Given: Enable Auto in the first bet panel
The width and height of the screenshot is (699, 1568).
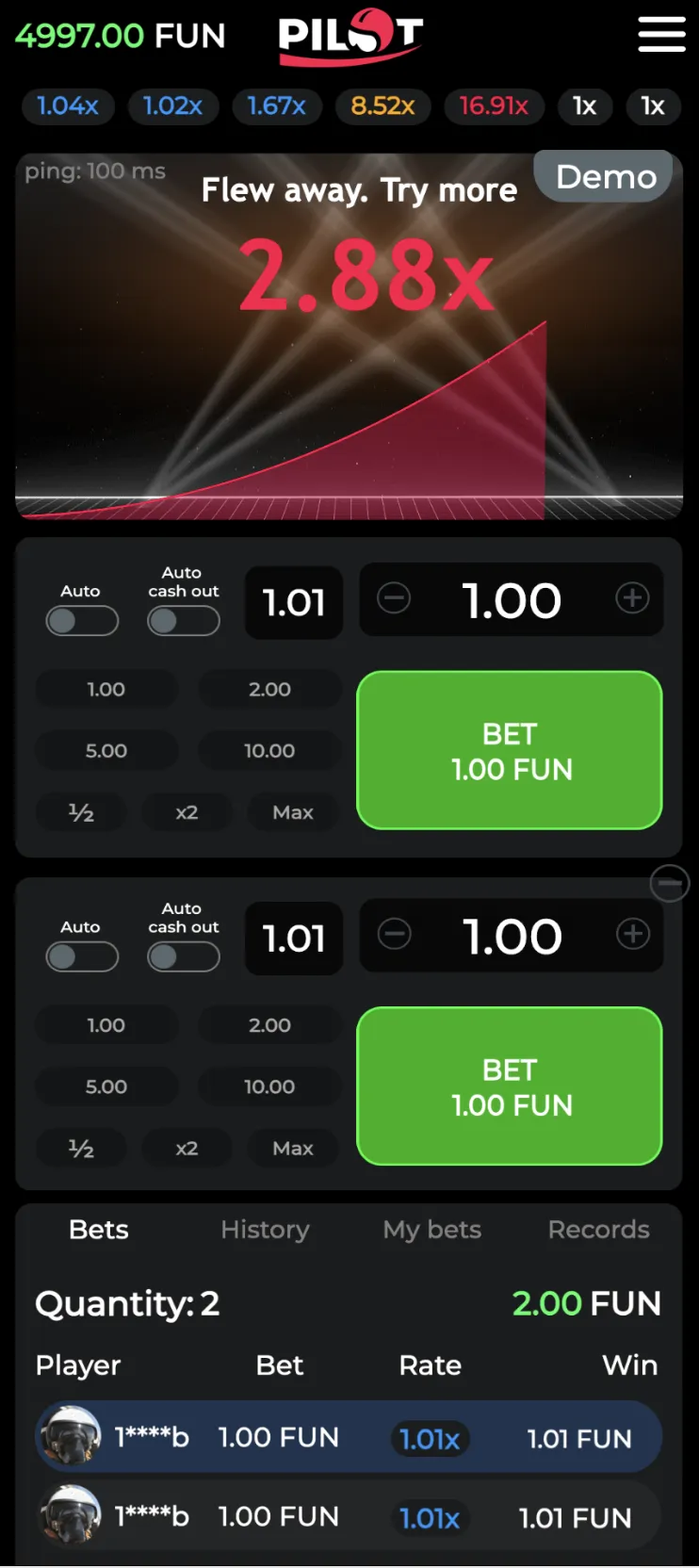Looking at the screenshot, I should [x=82, y=621].
